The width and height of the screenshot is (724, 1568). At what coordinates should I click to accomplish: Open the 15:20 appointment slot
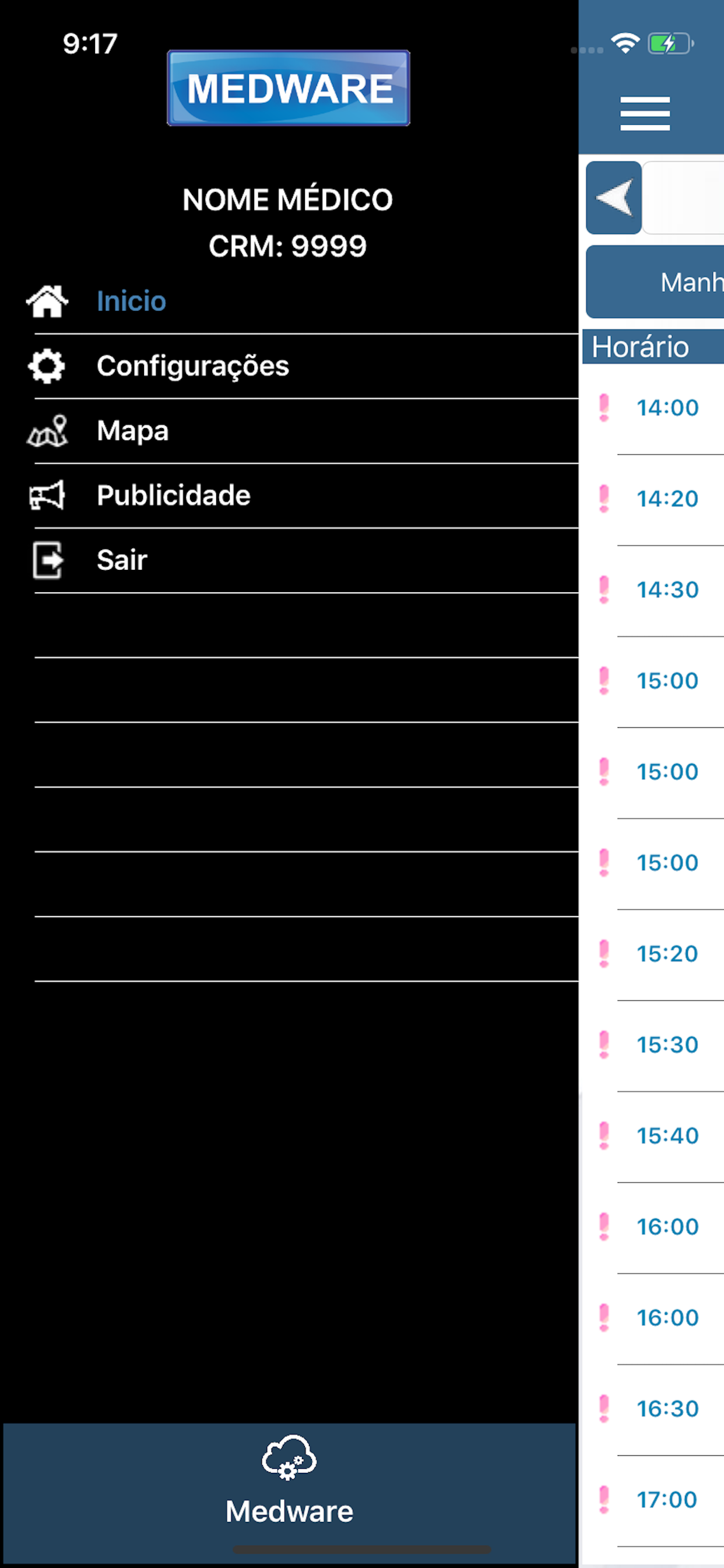pyautogui.click(x=653, y=954)
